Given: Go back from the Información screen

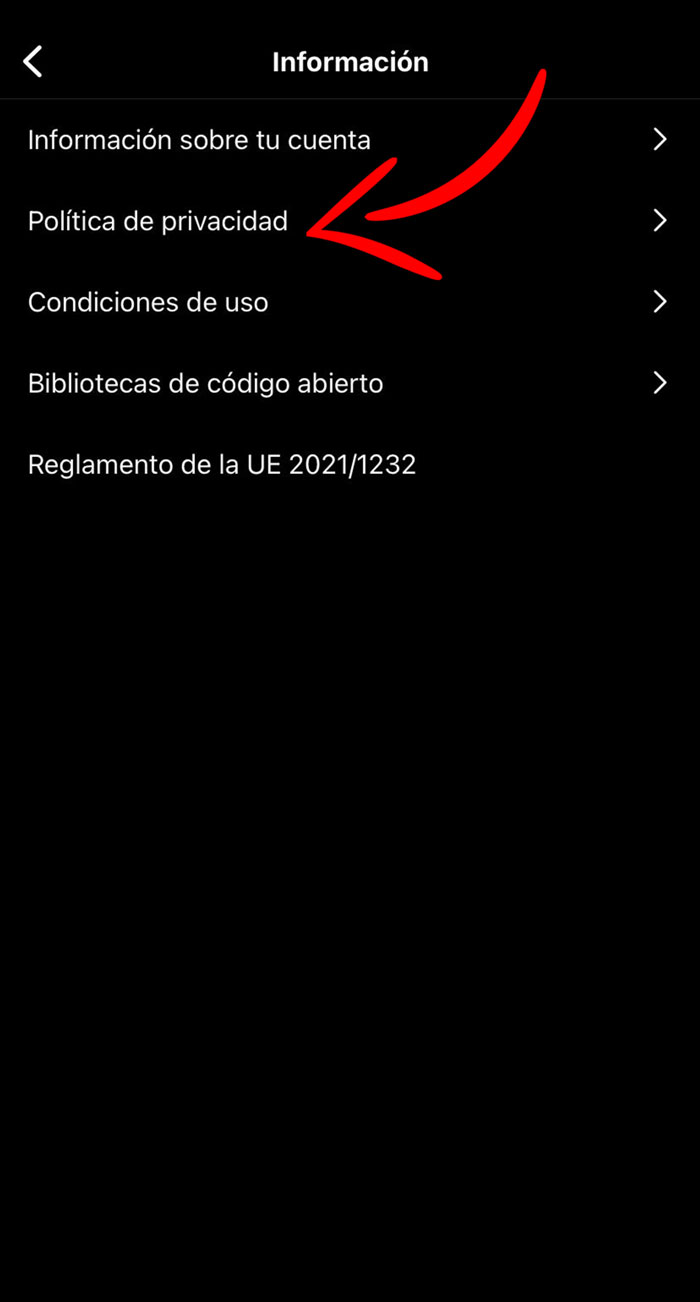Looking at the screenshot, I should (33, 62).
